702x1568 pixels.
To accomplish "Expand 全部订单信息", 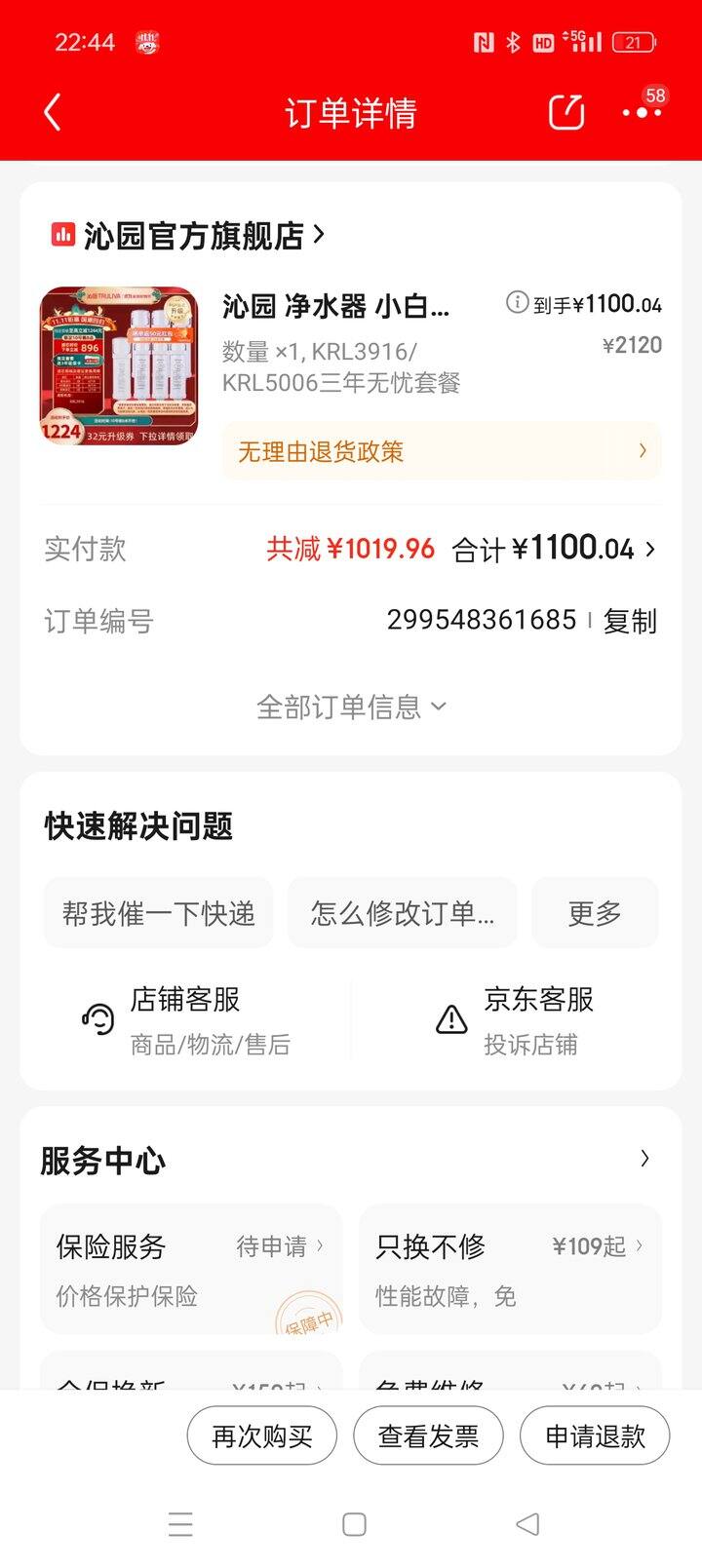I will (x=351, y=707).
